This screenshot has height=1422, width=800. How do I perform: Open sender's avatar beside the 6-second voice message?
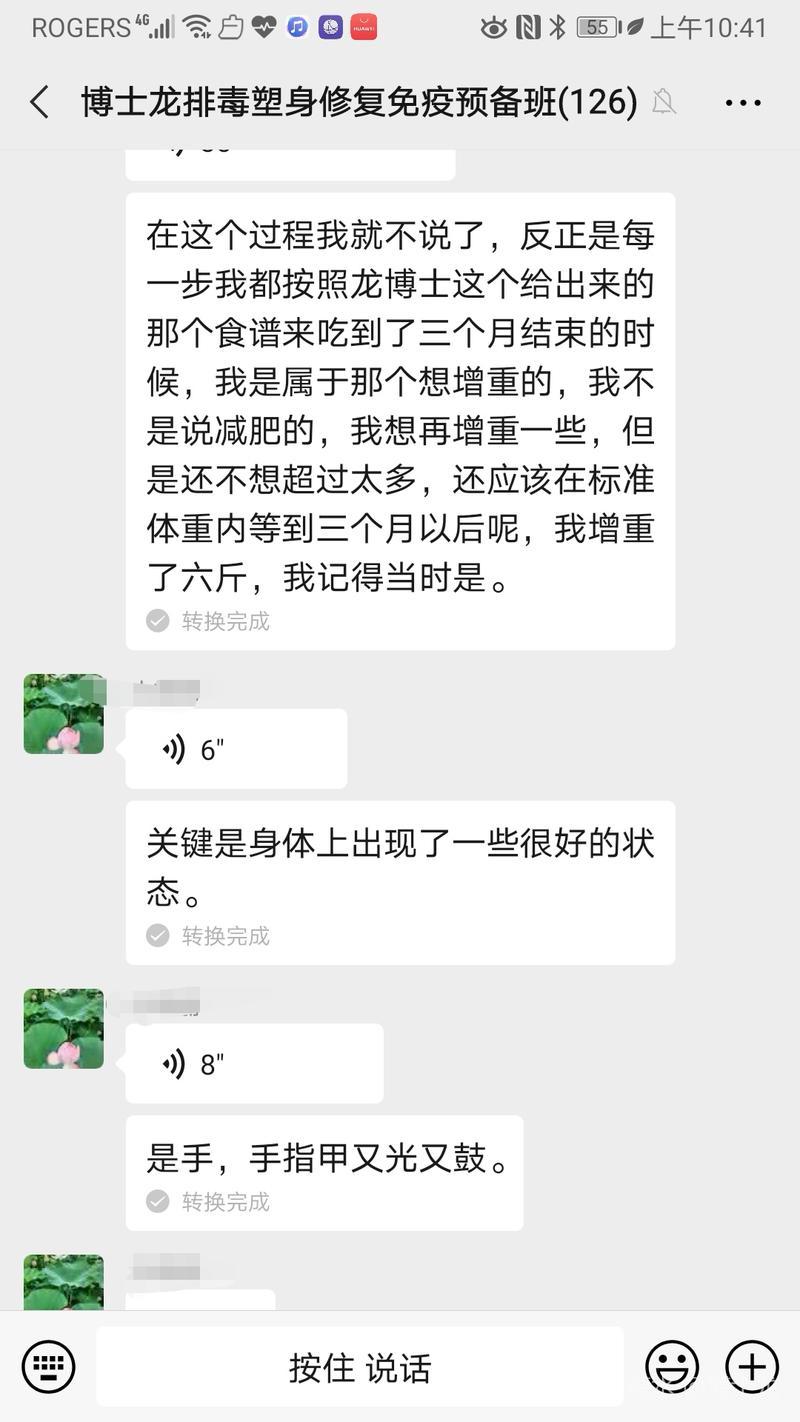64,714
